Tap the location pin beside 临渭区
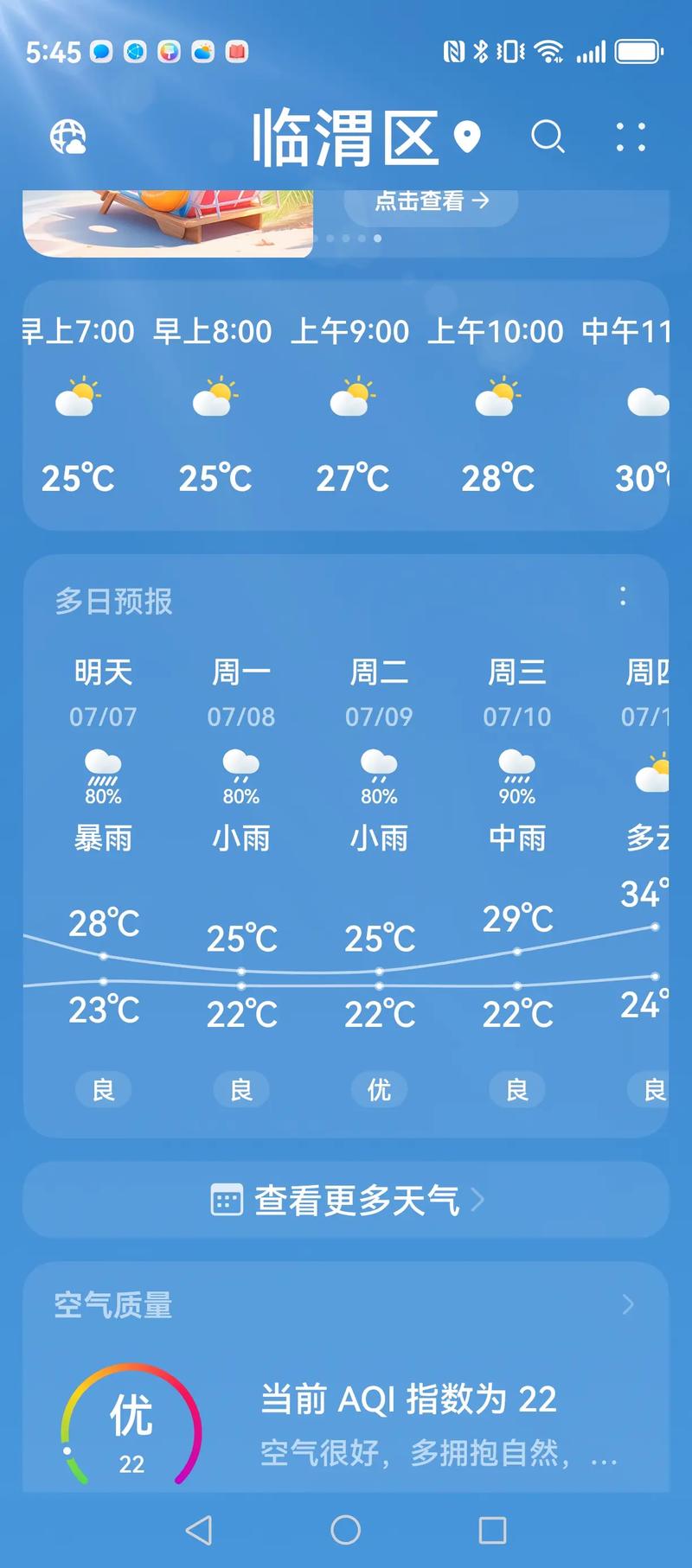Viewport: 692px width, 1568px height. 466,137
